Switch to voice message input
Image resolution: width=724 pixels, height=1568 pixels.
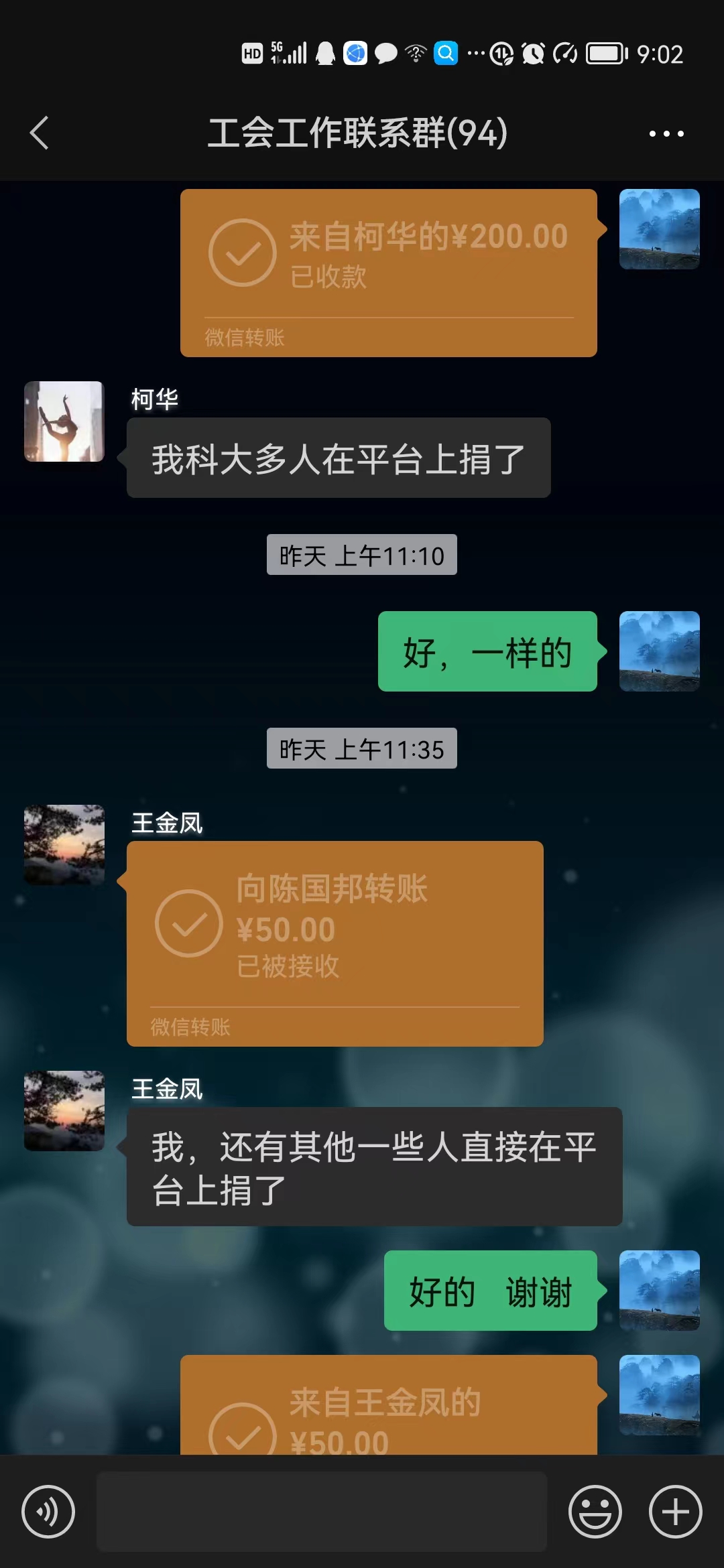tap(48, 1512)
